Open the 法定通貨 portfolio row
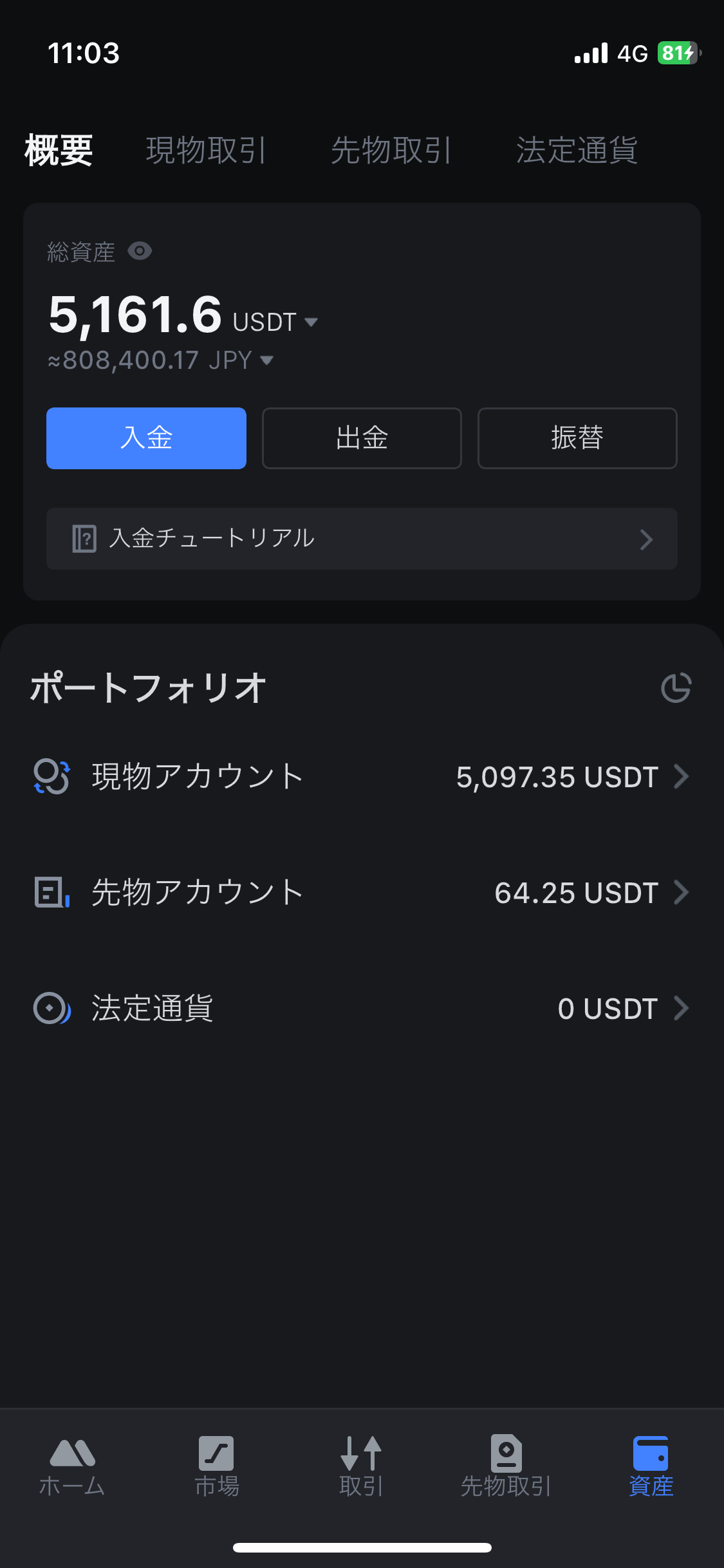This screenshot has width=724, height=1568. (362, 1008)
